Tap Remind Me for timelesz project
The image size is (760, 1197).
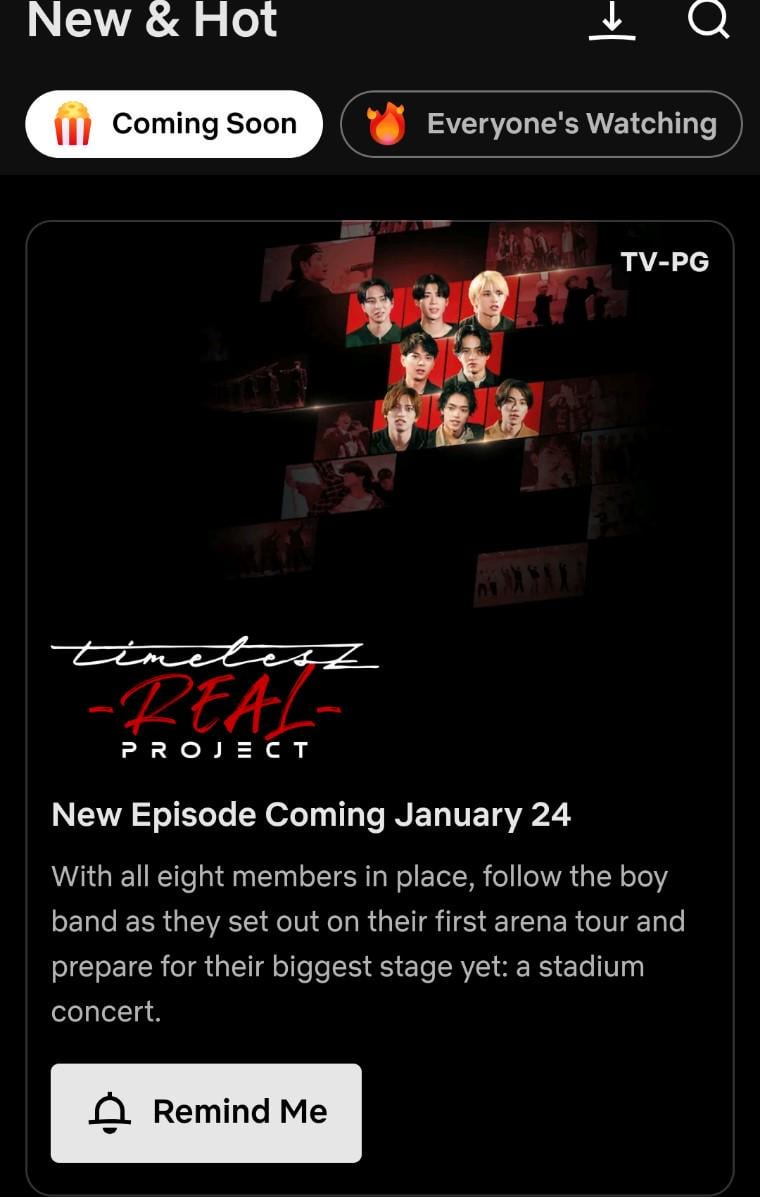(206, 1112)
